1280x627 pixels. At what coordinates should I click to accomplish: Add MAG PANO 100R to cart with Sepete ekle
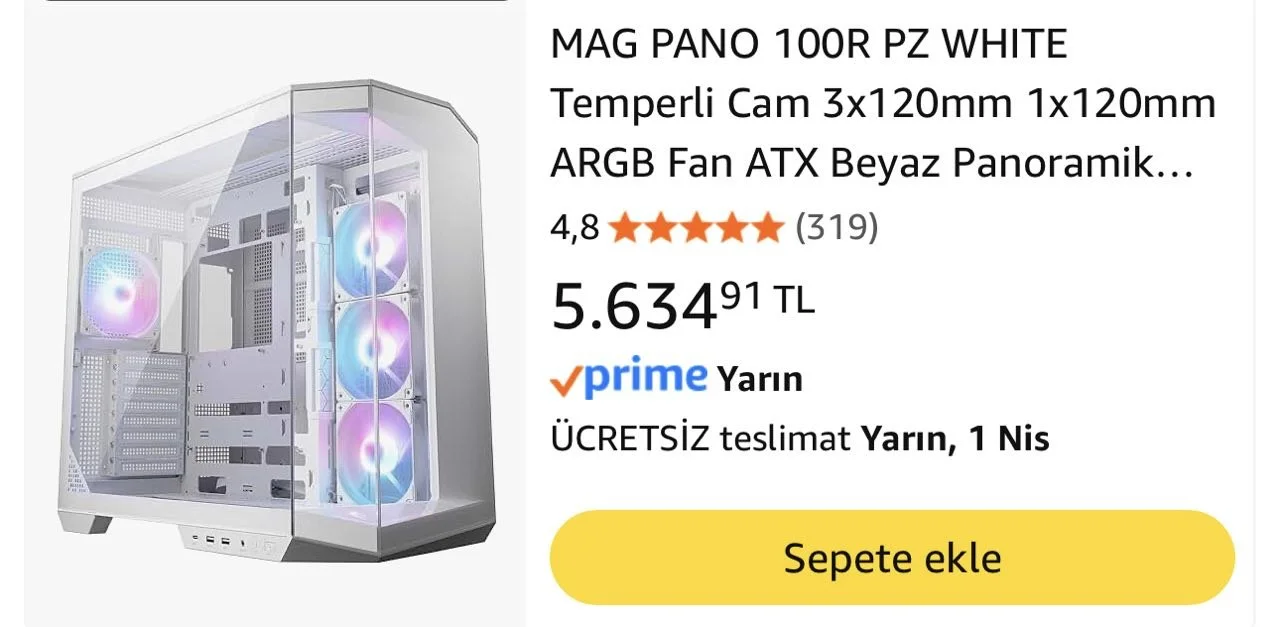891,557
